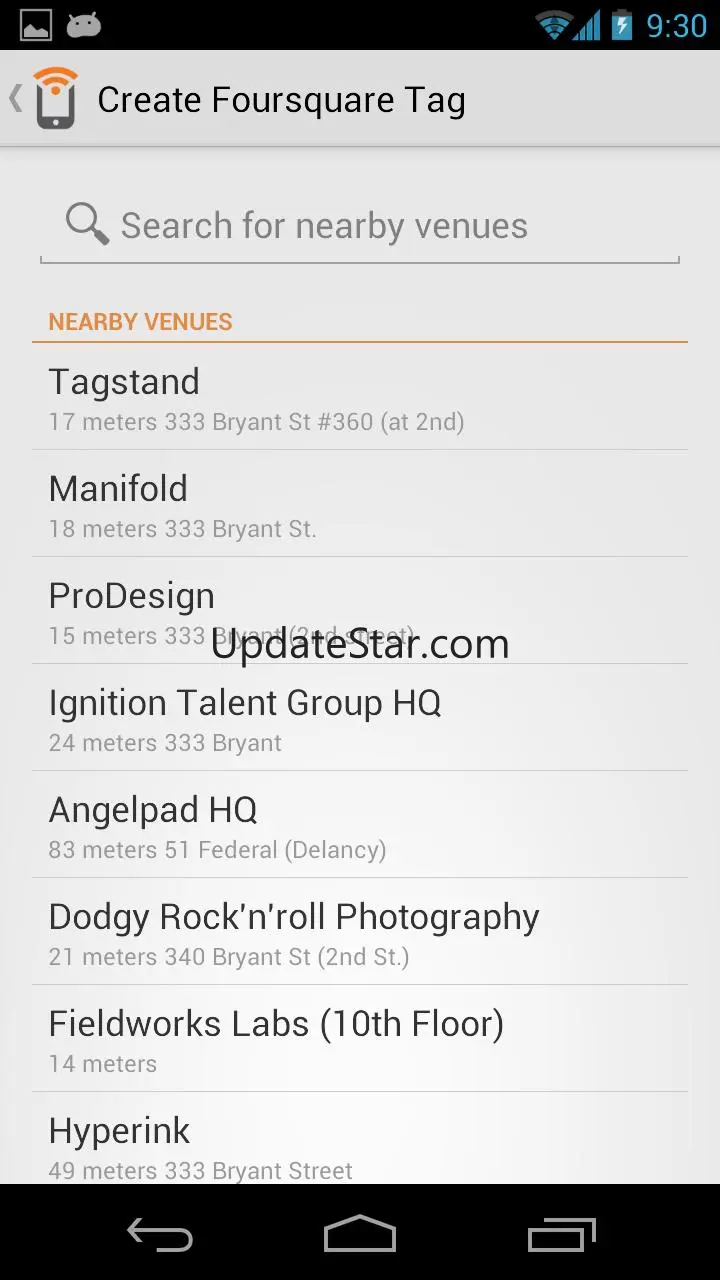Focus the Search for nearby venues field

[360, 227]
